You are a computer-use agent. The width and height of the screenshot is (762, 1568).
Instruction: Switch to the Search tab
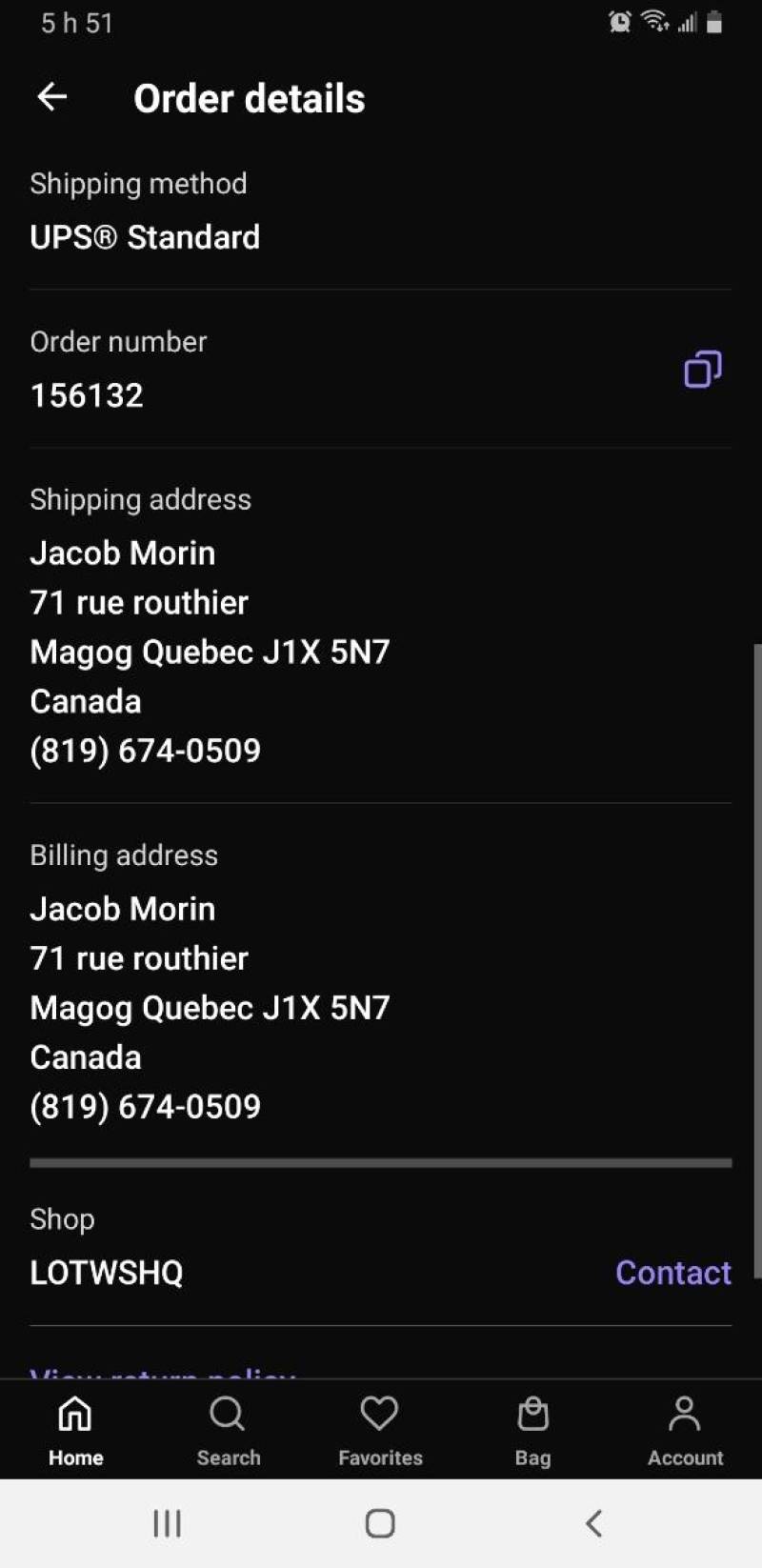229,1431
